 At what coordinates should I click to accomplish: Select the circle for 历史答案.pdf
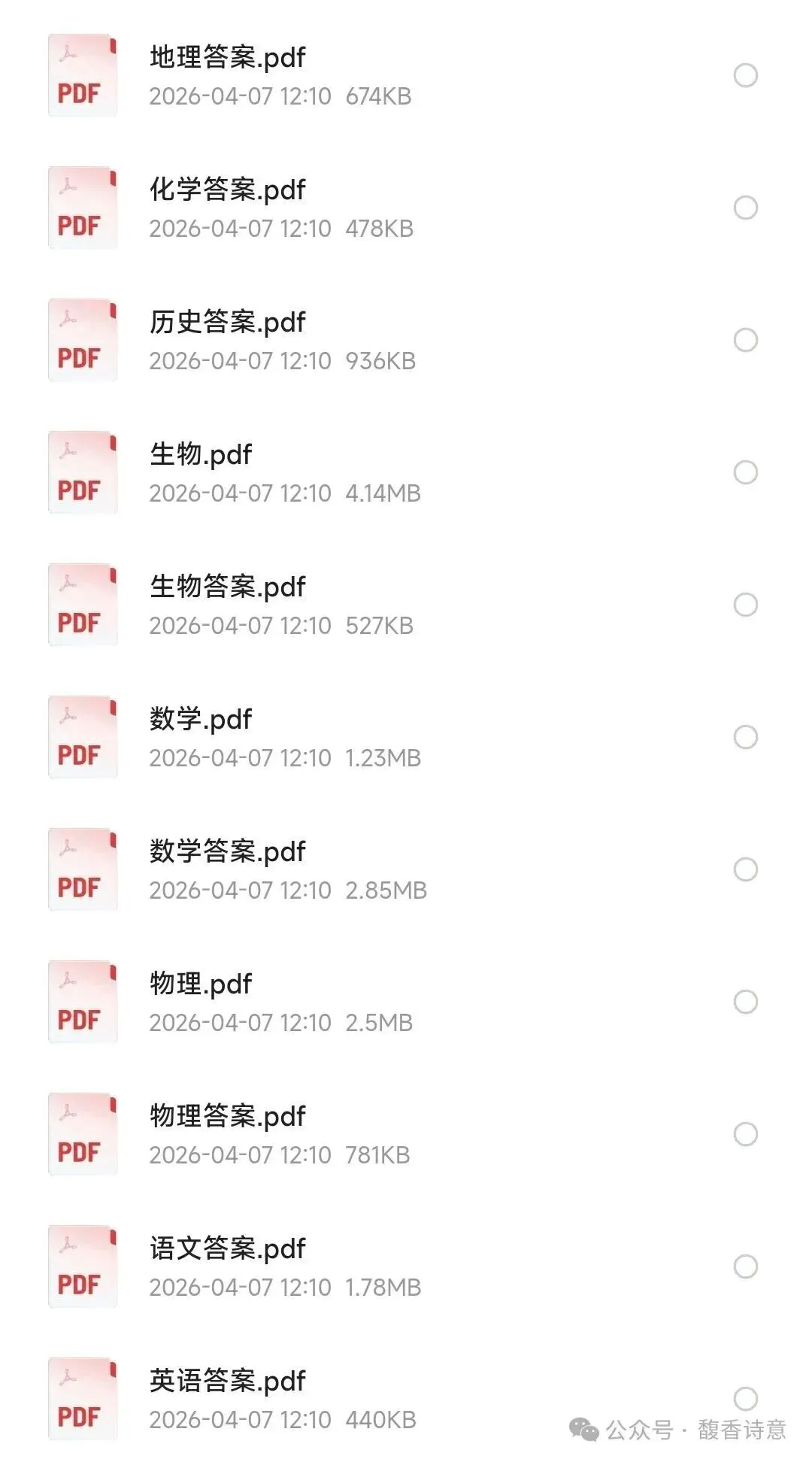point(745,340)
